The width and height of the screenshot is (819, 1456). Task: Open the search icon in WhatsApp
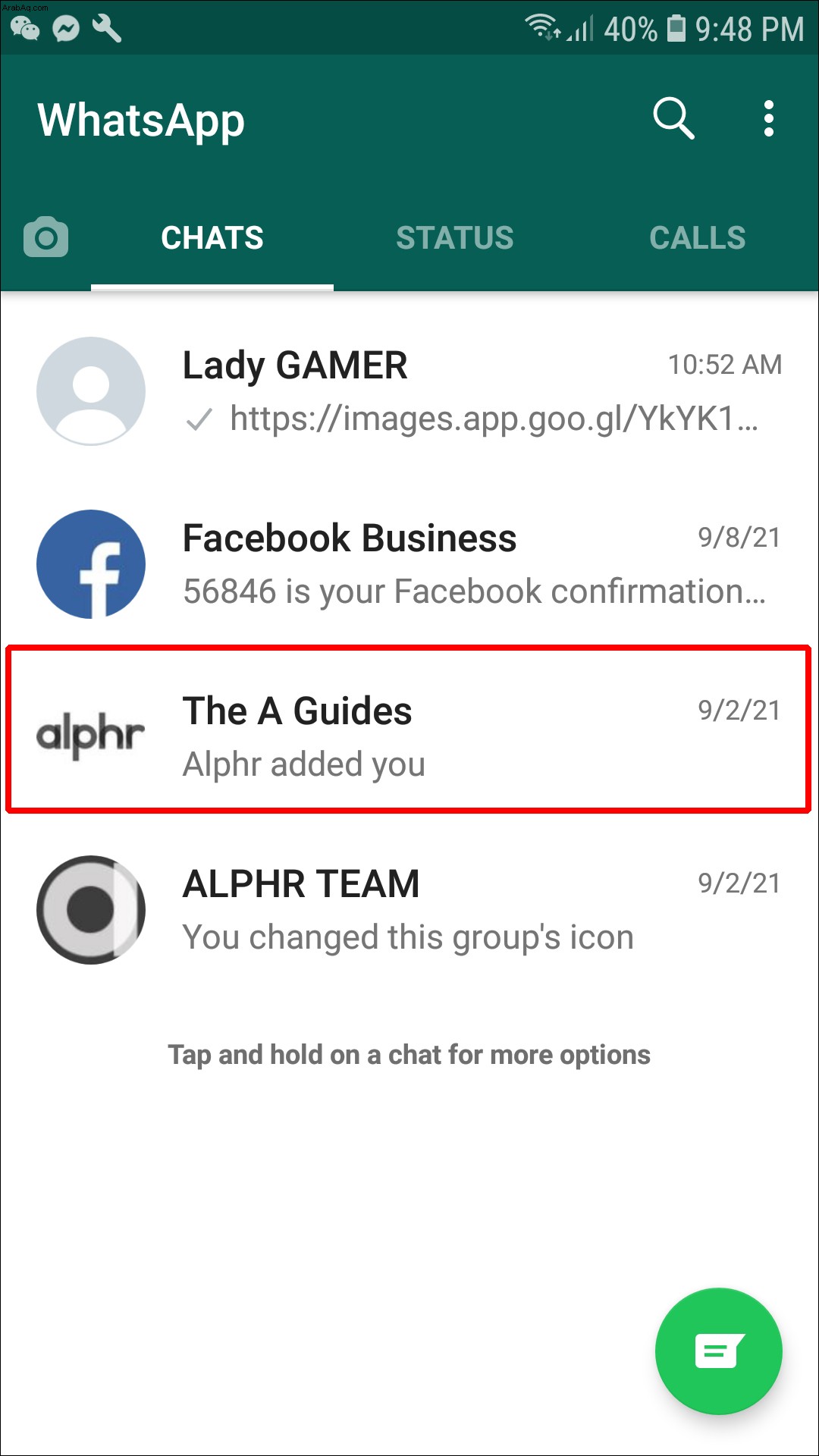click(673, 118)
